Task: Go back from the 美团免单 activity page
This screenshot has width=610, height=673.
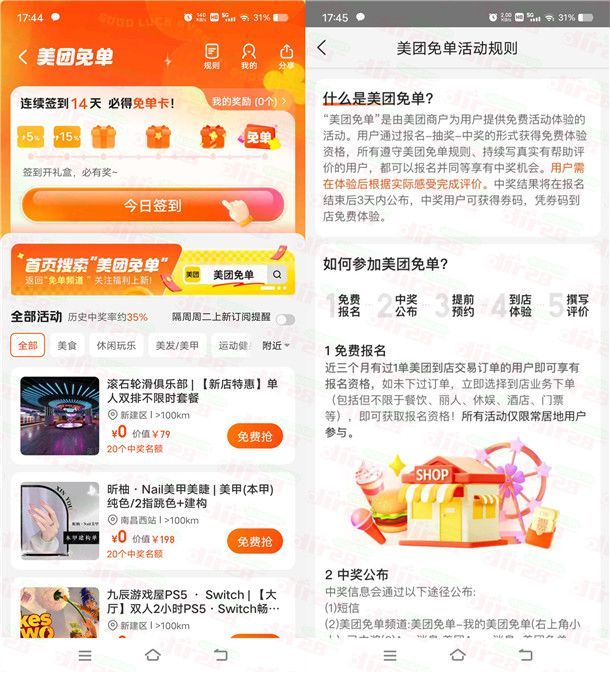Action: (x=22, y=57)
